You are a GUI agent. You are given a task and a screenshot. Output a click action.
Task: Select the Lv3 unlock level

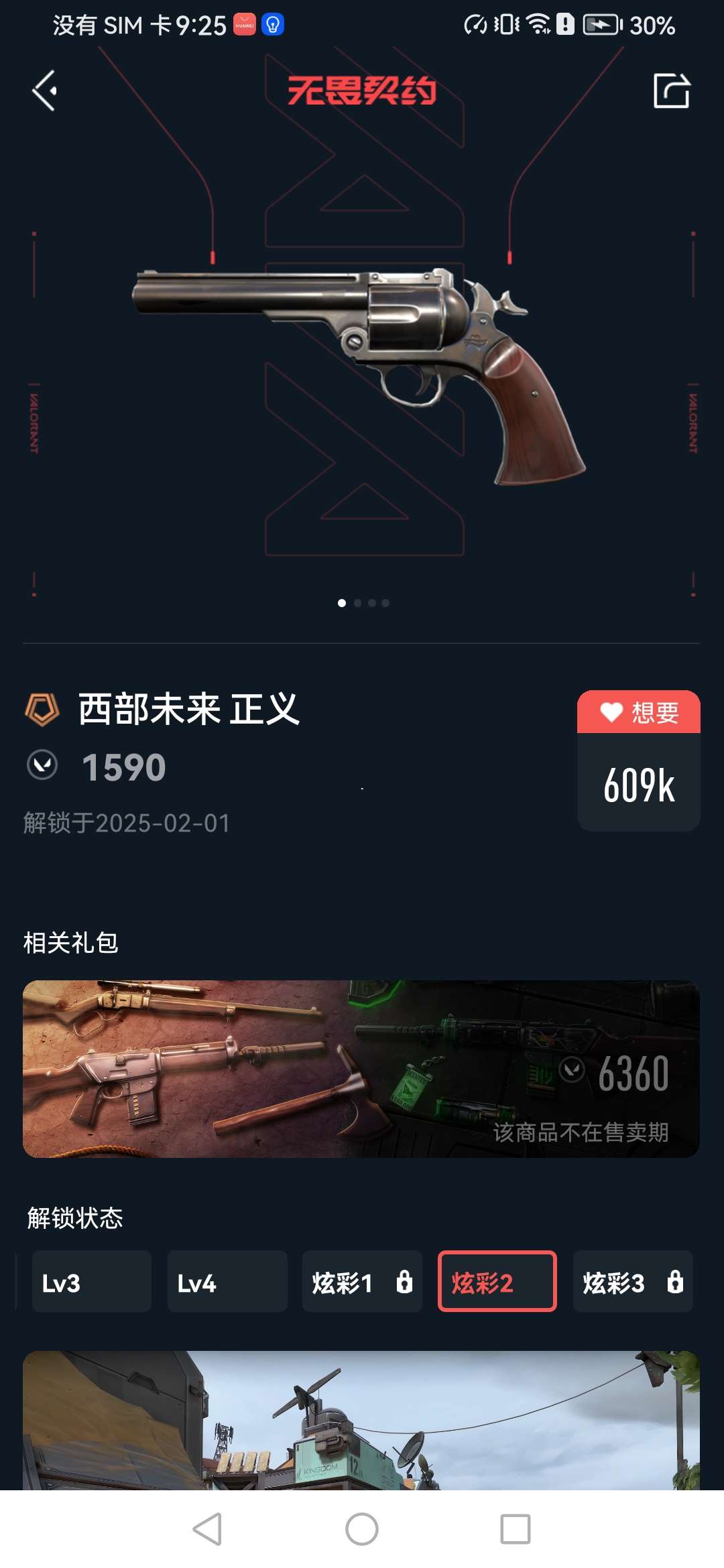91,1281
